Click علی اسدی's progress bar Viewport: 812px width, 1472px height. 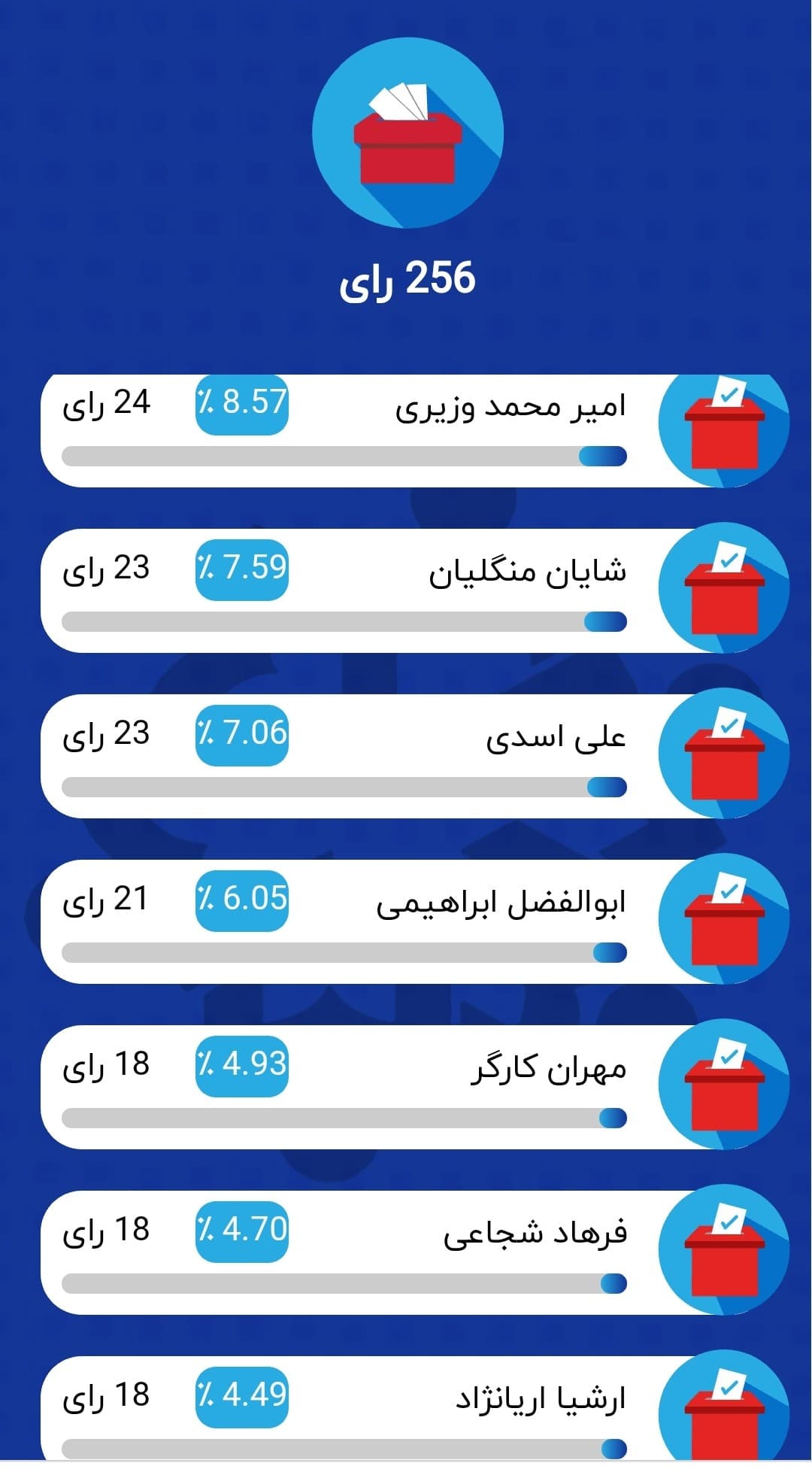(x=346, y=785)
